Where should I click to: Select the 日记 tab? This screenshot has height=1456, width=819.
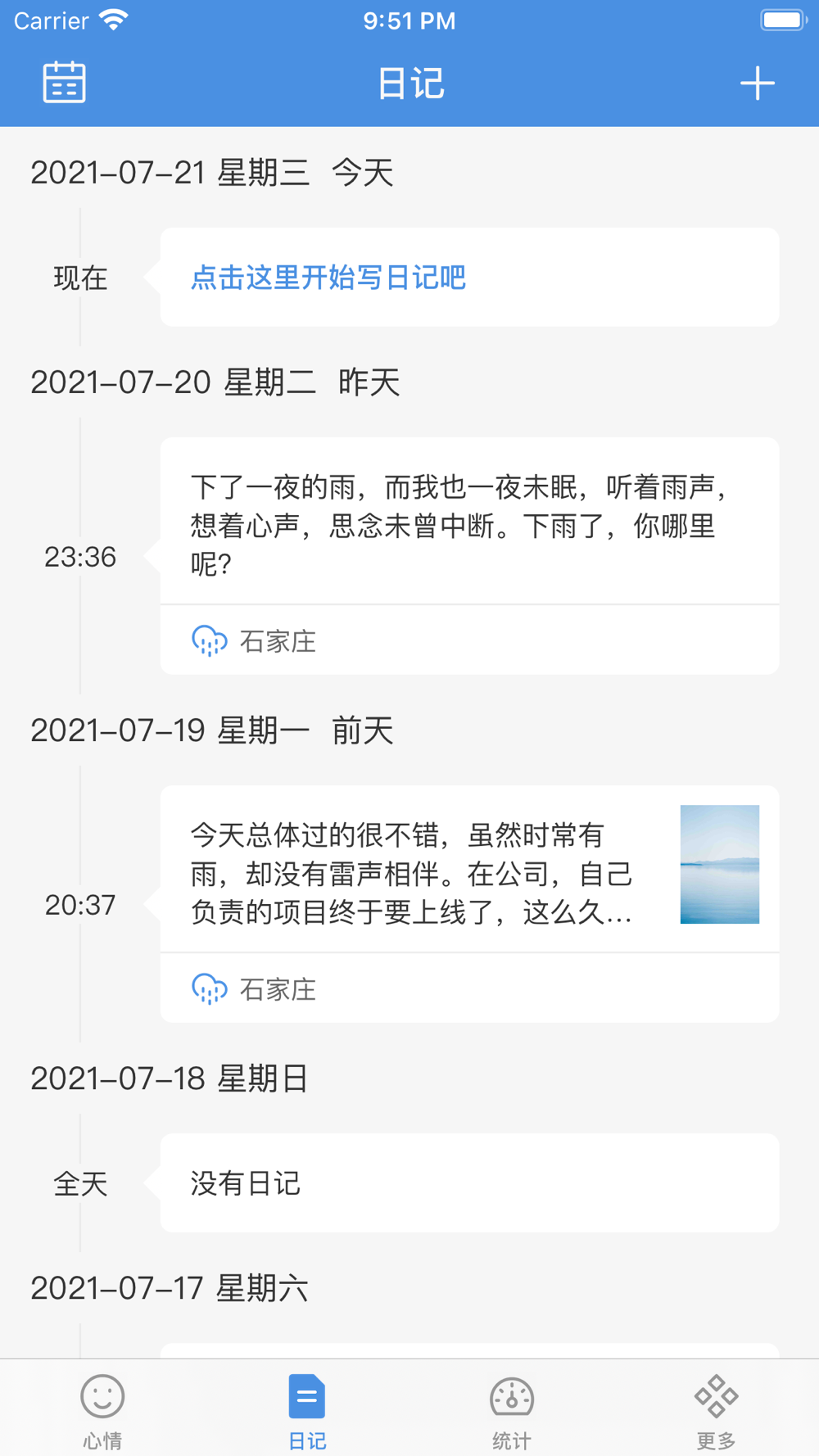pos(307,1411)
